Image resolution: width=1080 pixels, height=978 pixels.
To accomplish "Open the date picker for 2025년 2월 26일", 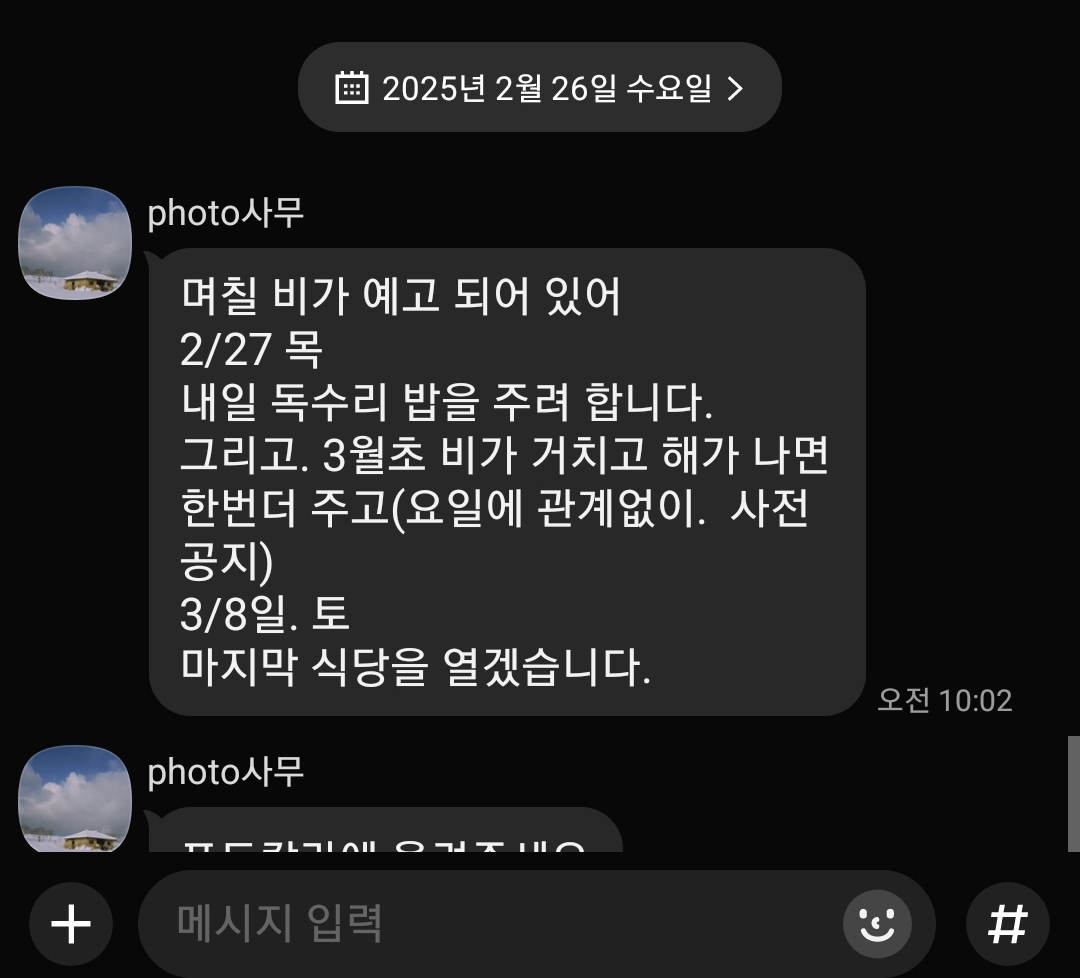I will click(539, 88).
